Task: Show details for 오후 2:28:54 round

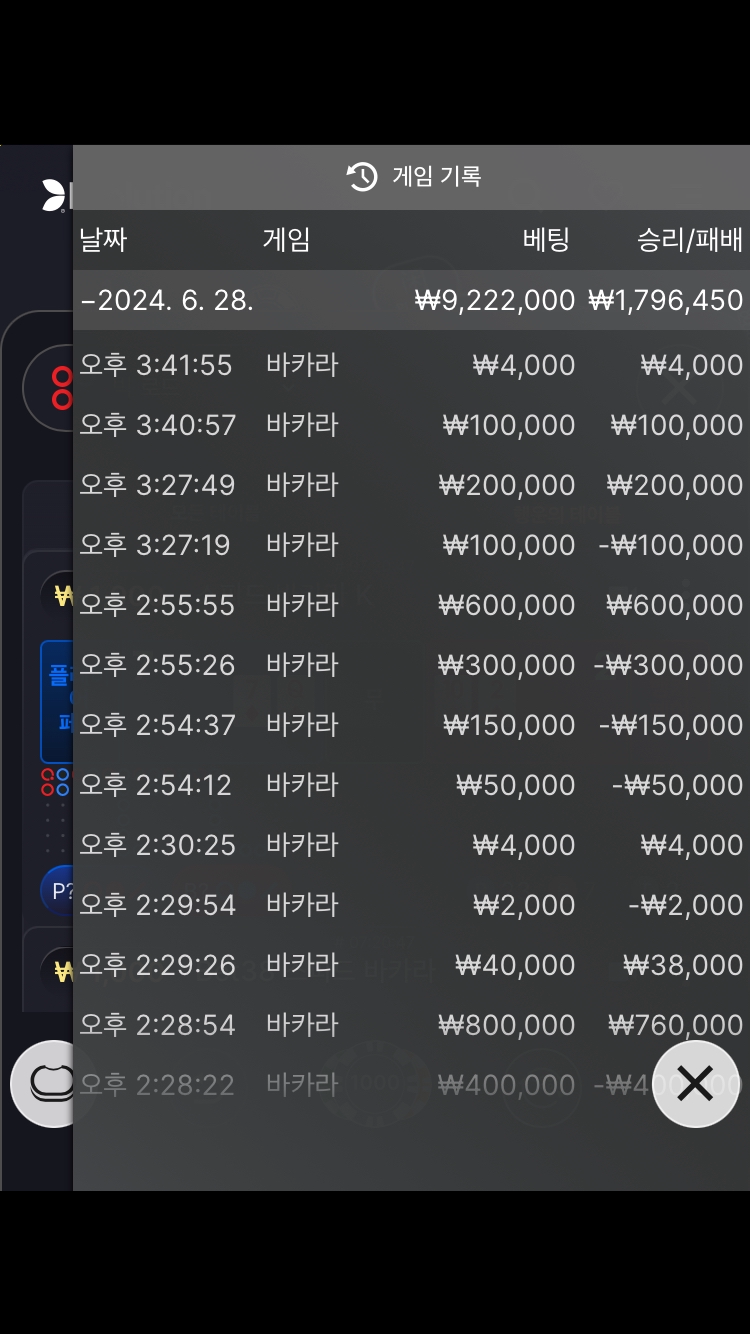Action: 411,1025
